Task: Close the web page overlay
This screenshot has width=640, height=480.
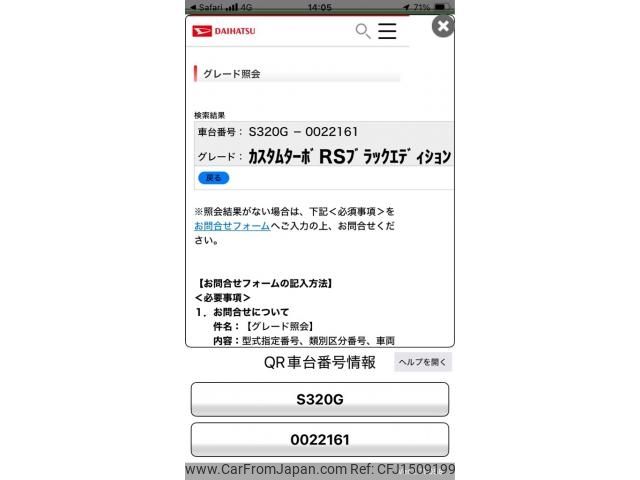Action: pos(443,26)
